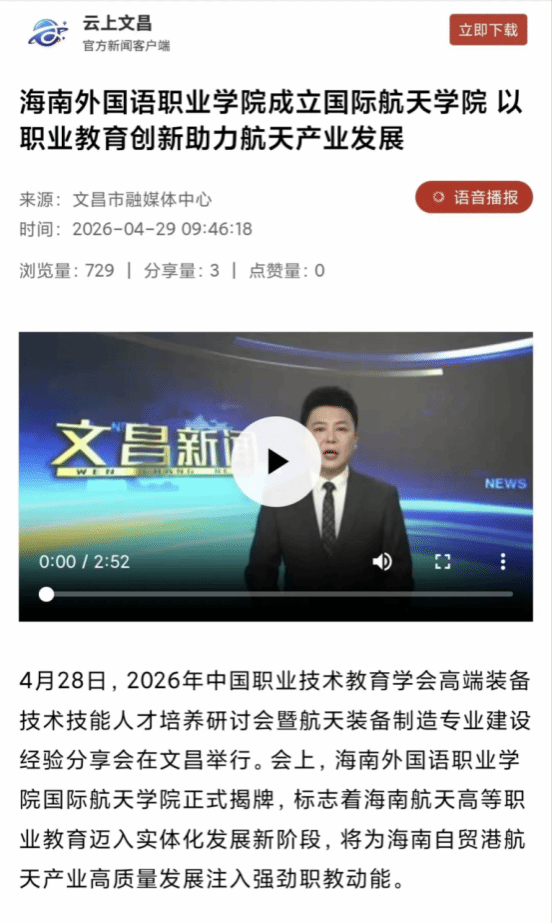Play the 文昌新闻 video

[276, 461]
